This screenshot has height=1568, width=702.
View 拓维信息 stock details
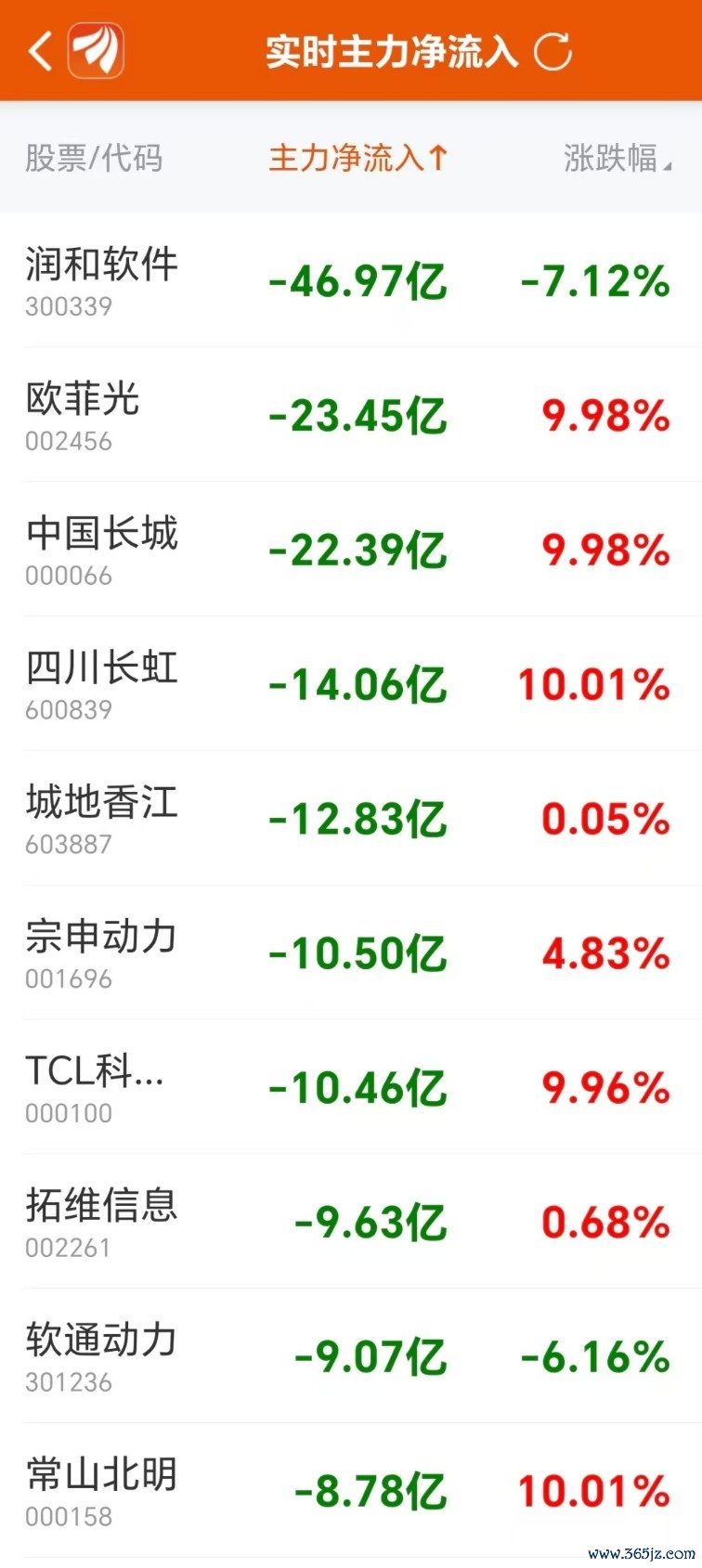click(351, 1222)
